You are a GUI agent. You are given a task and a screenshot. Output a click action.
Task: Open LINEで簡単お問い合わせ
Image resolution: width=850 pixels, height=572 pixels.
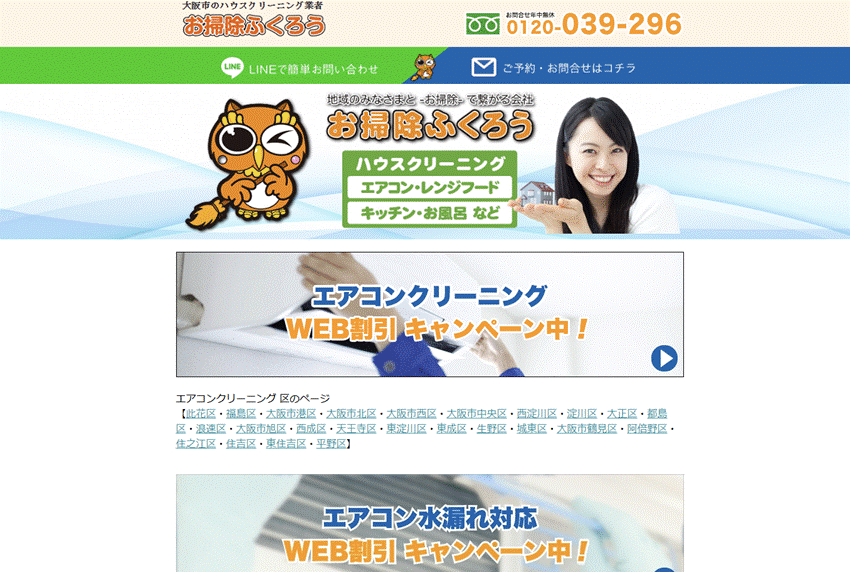click(300, 68)
